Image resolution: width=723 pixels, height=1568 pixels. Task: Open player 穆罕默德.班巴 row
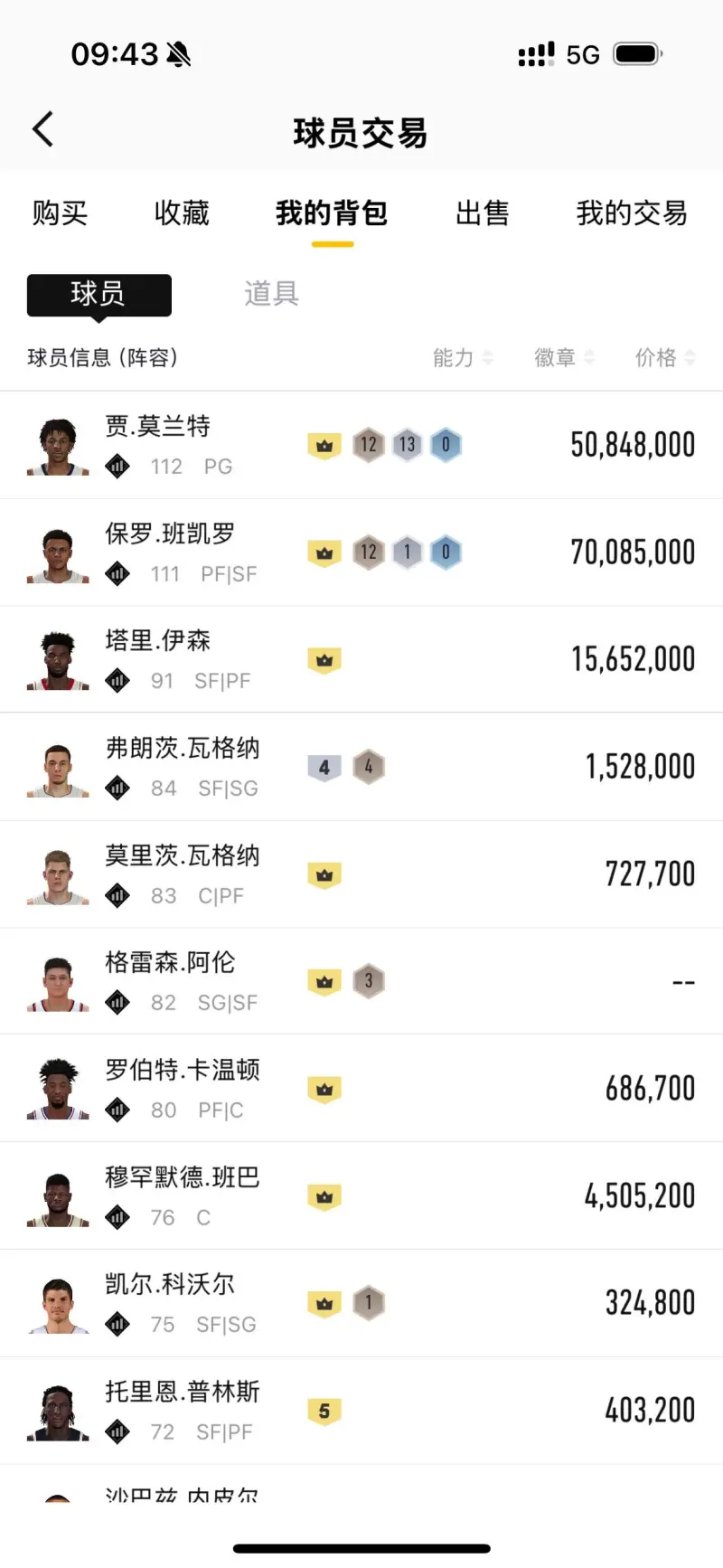361,1196
